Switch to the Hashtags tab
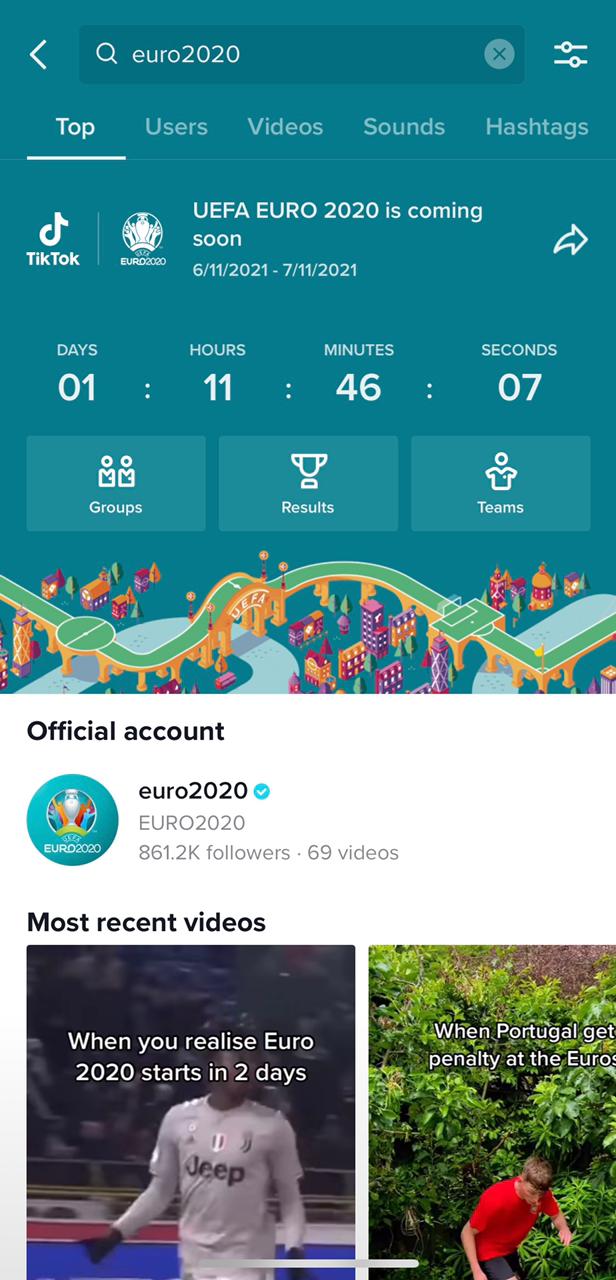The width and height of the screenshot is (616, 1280). point(537,127)
